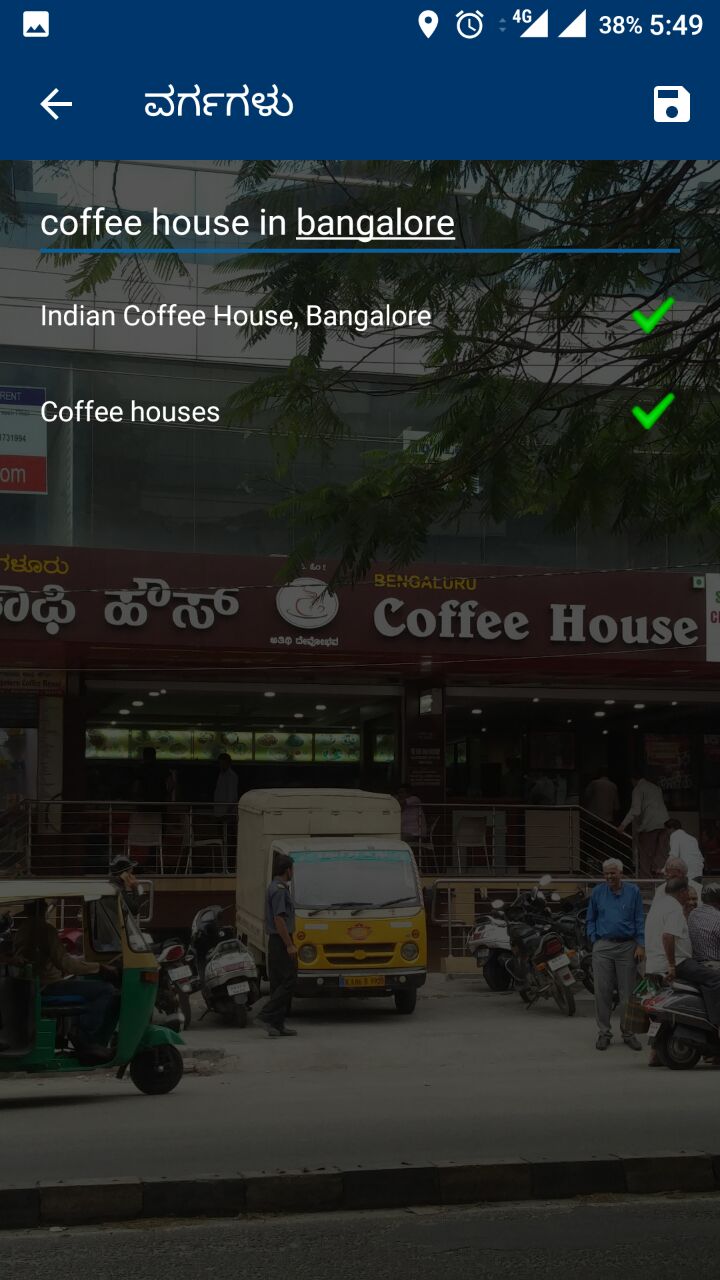Deselect Indian Coffee House, Bangalore category
The height and width of the screenshot is (1280, 720).
point(652,316)
